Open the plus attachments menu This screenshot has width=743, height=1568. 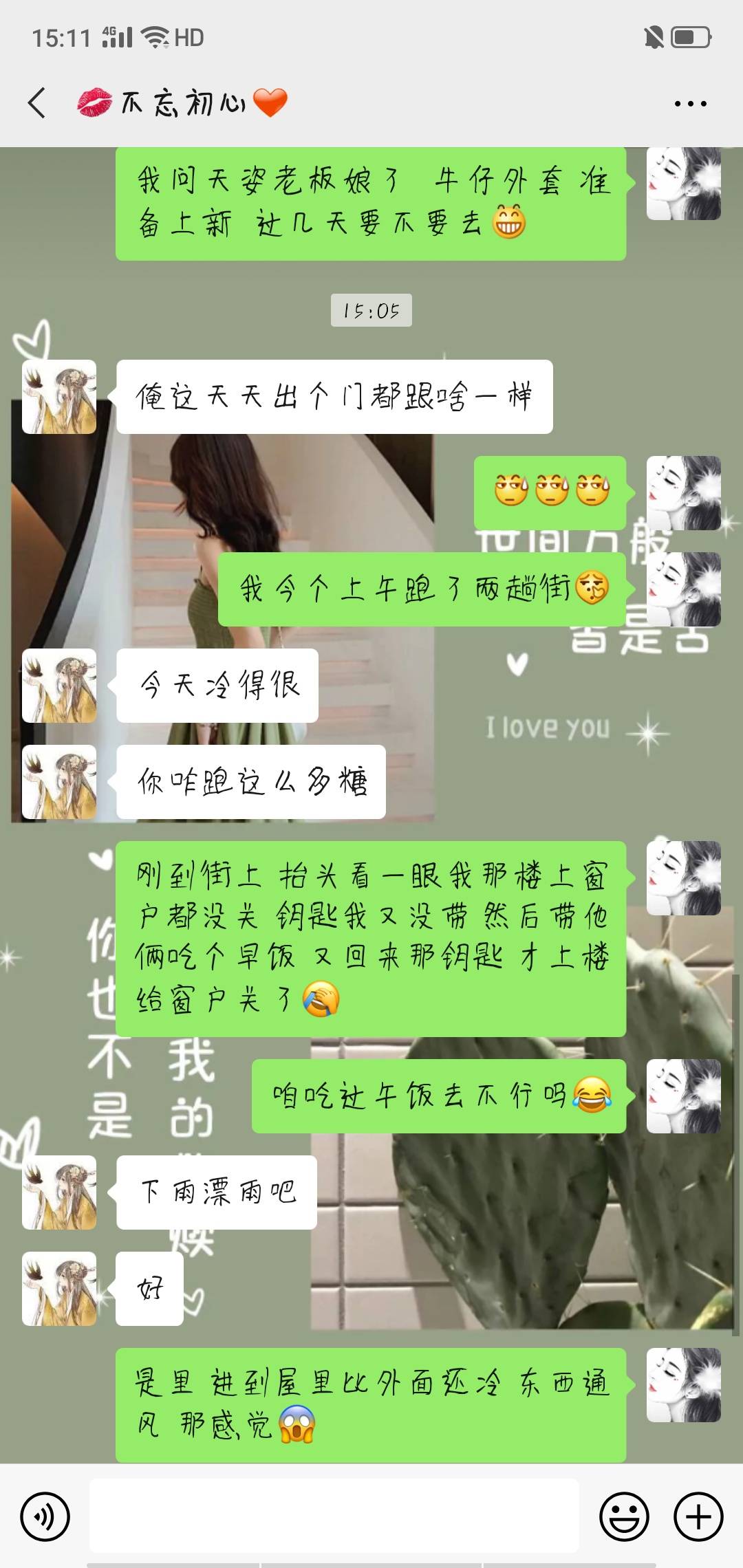click(698, 1516)
